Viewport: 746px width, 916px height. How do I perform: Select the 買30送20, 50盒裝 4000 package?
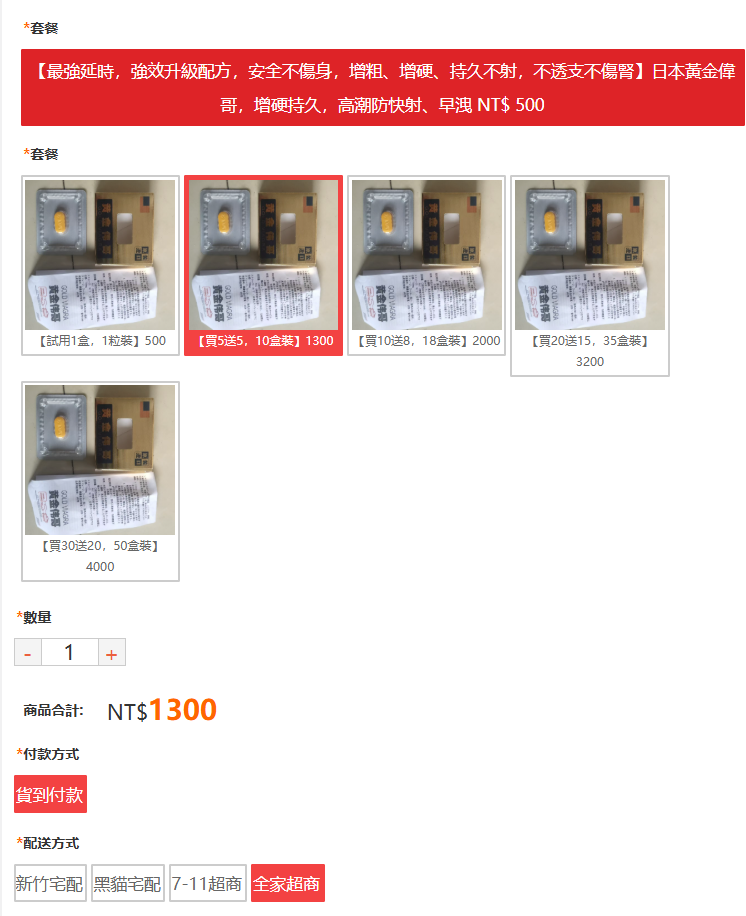tap(100, 480)
